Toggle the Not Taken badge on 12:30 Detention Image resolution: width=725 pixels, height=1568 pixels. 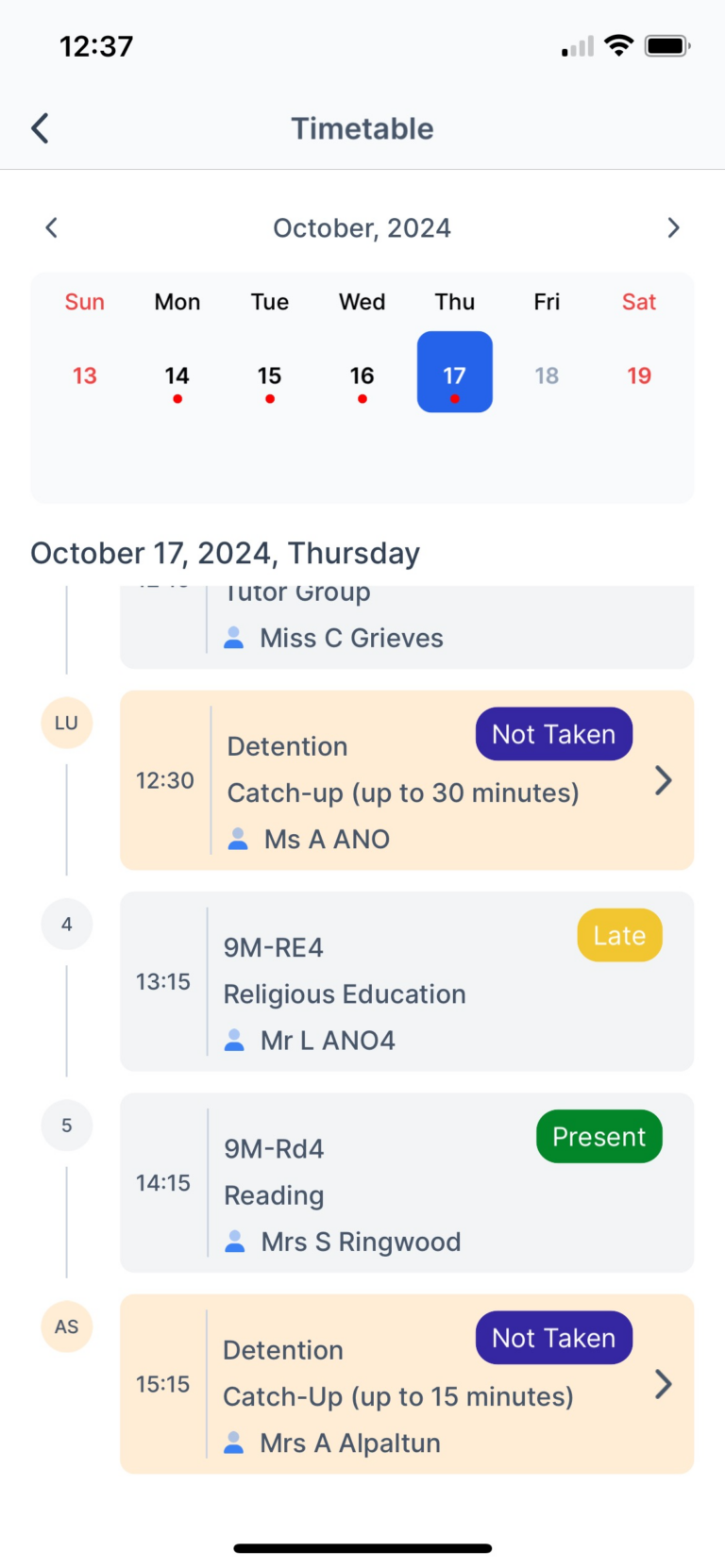coord(553,733)
